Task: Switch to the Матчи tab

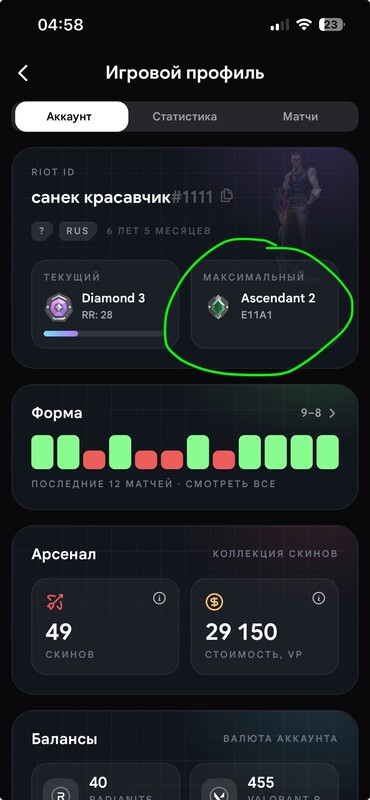Action: (300, 116)
